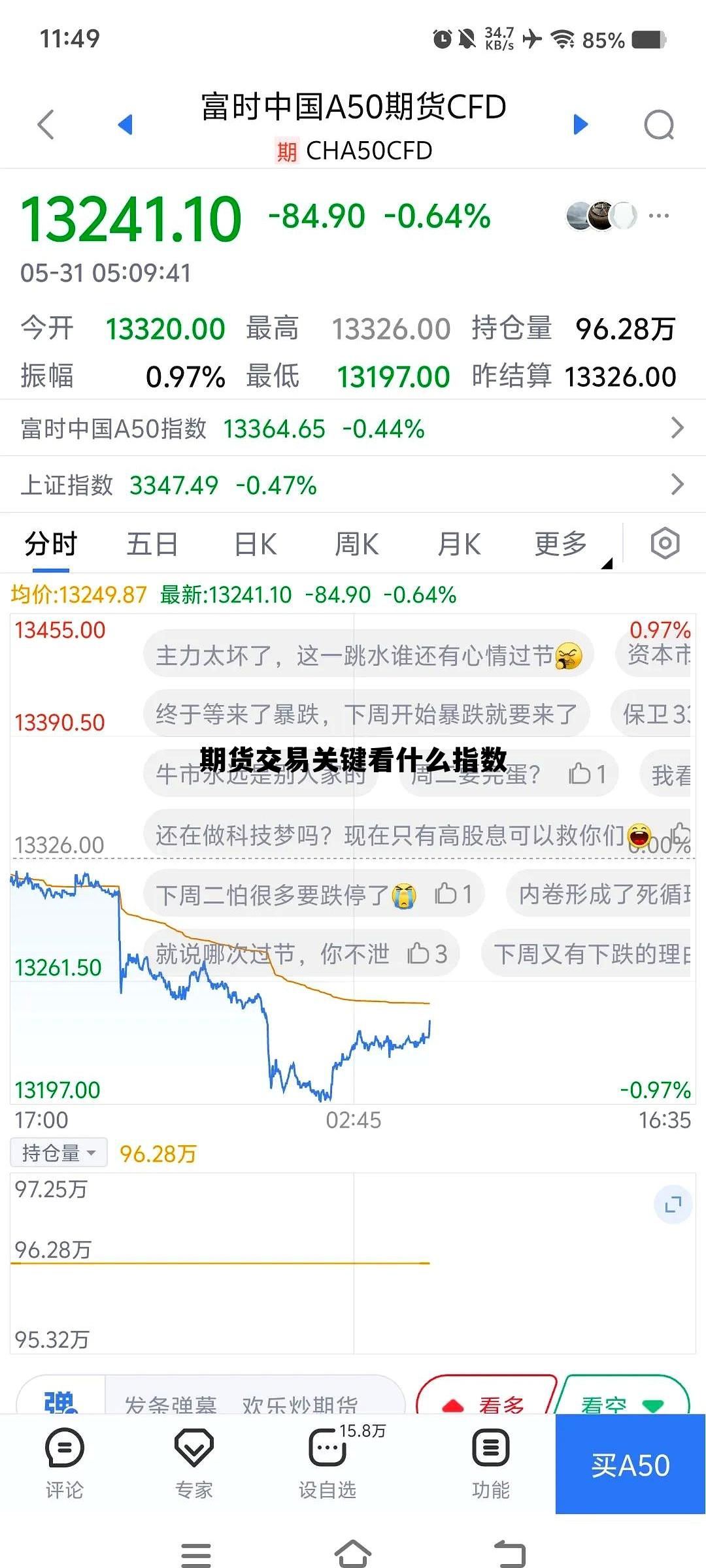Switch to the 五日 chart tab
Screen dimensions: 706x1568
click(x=152, y=543)
